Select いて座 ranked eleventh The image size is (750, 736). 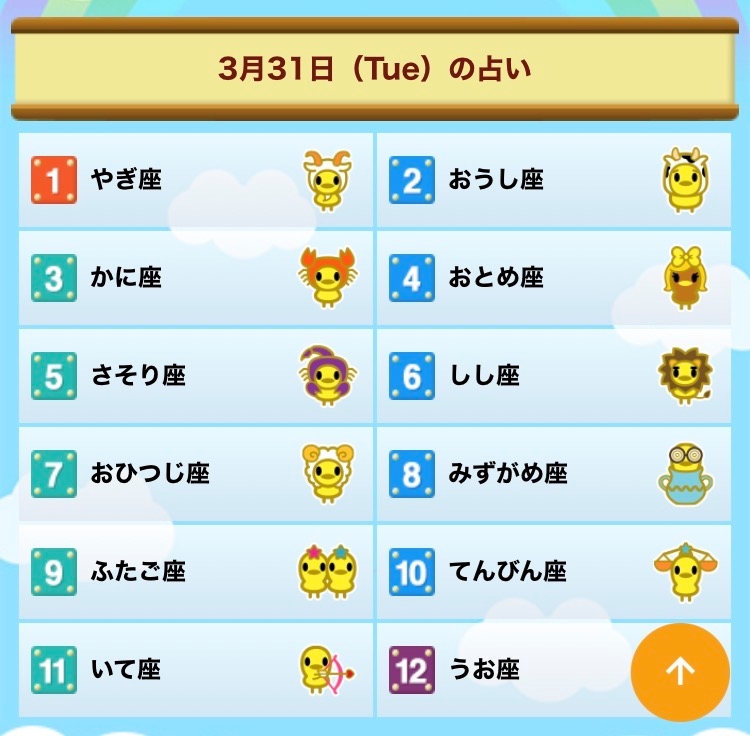tap(195, 669)
